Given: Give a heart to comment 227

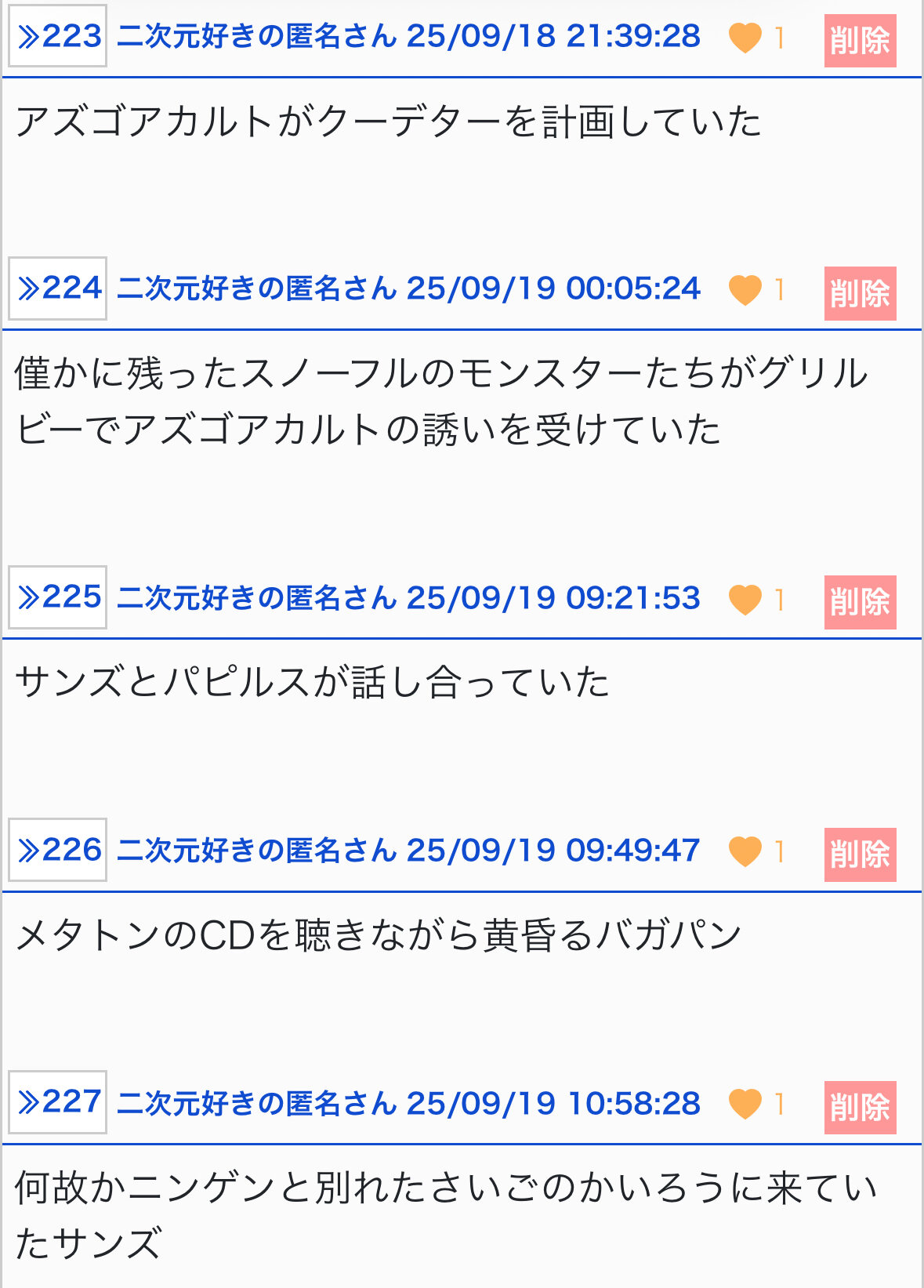Looking at the screenshot, I should (745, 1104).
